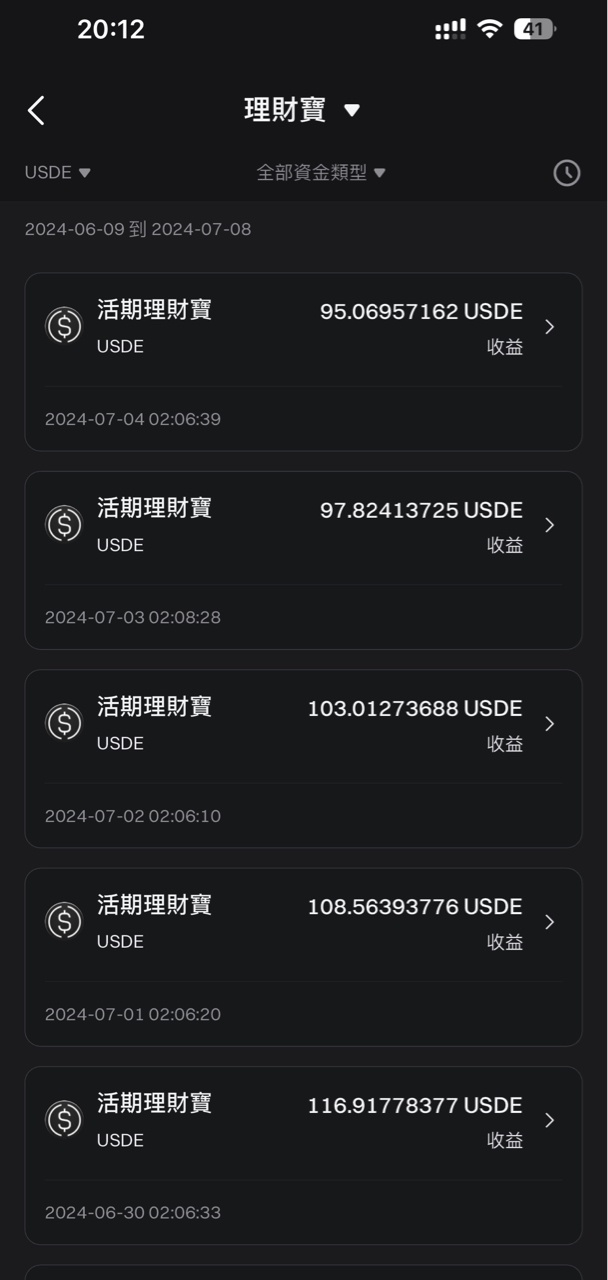The width and height of the screenshot is (608, 1280).
Task: View the 97.82413725 USDE earnings record
Action: [x=303, y=559]
